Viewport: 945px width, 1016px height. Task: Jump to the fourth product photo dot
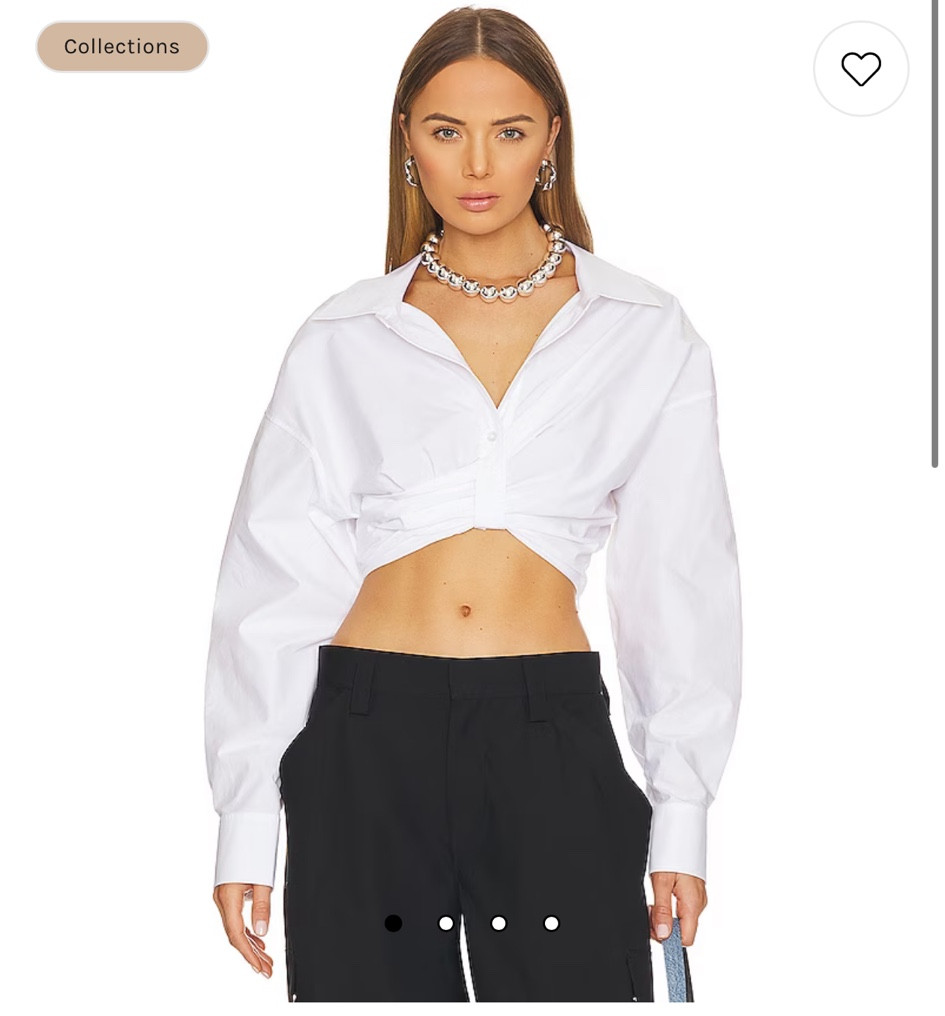click(551, 923)
